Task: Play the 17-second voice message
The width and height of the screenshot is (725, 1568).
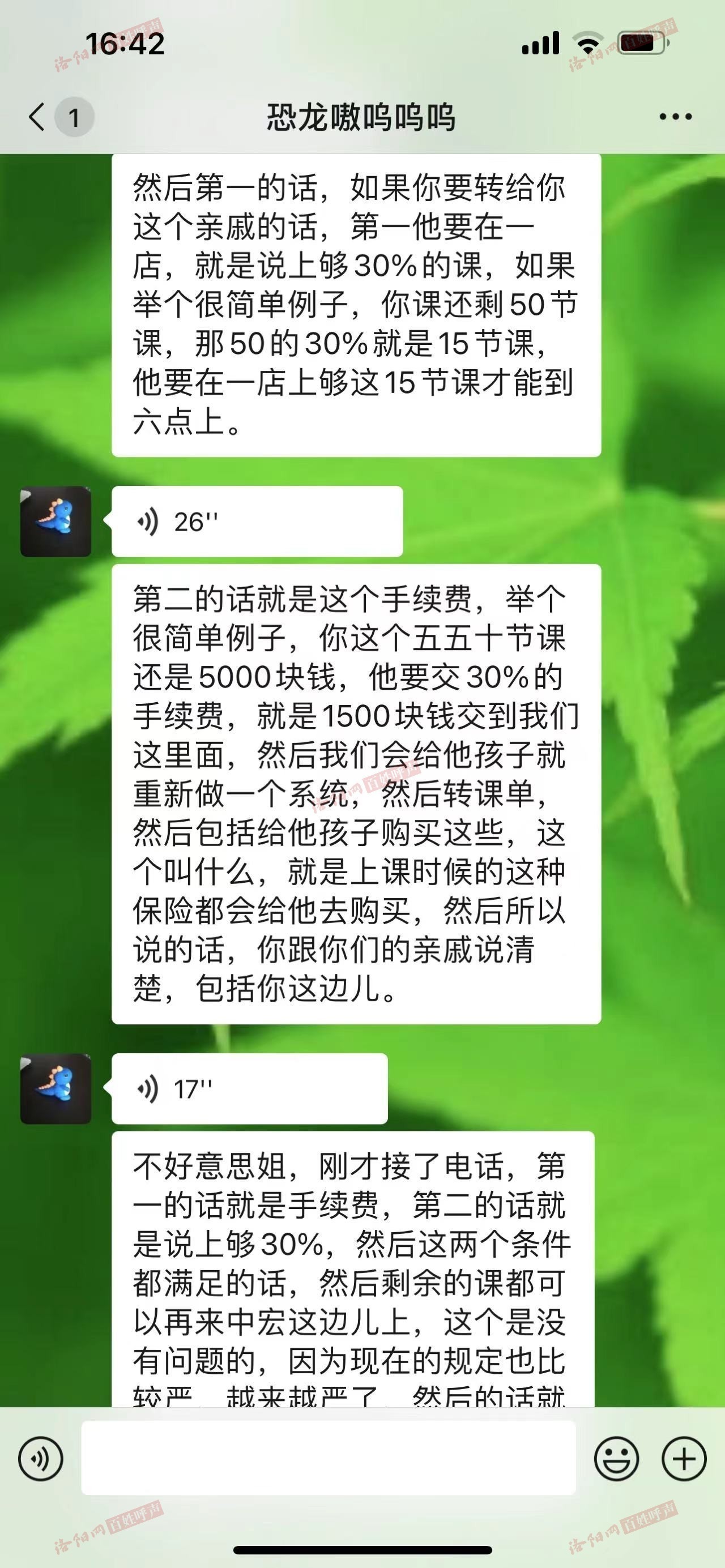Action: (x=250, y=1089)
